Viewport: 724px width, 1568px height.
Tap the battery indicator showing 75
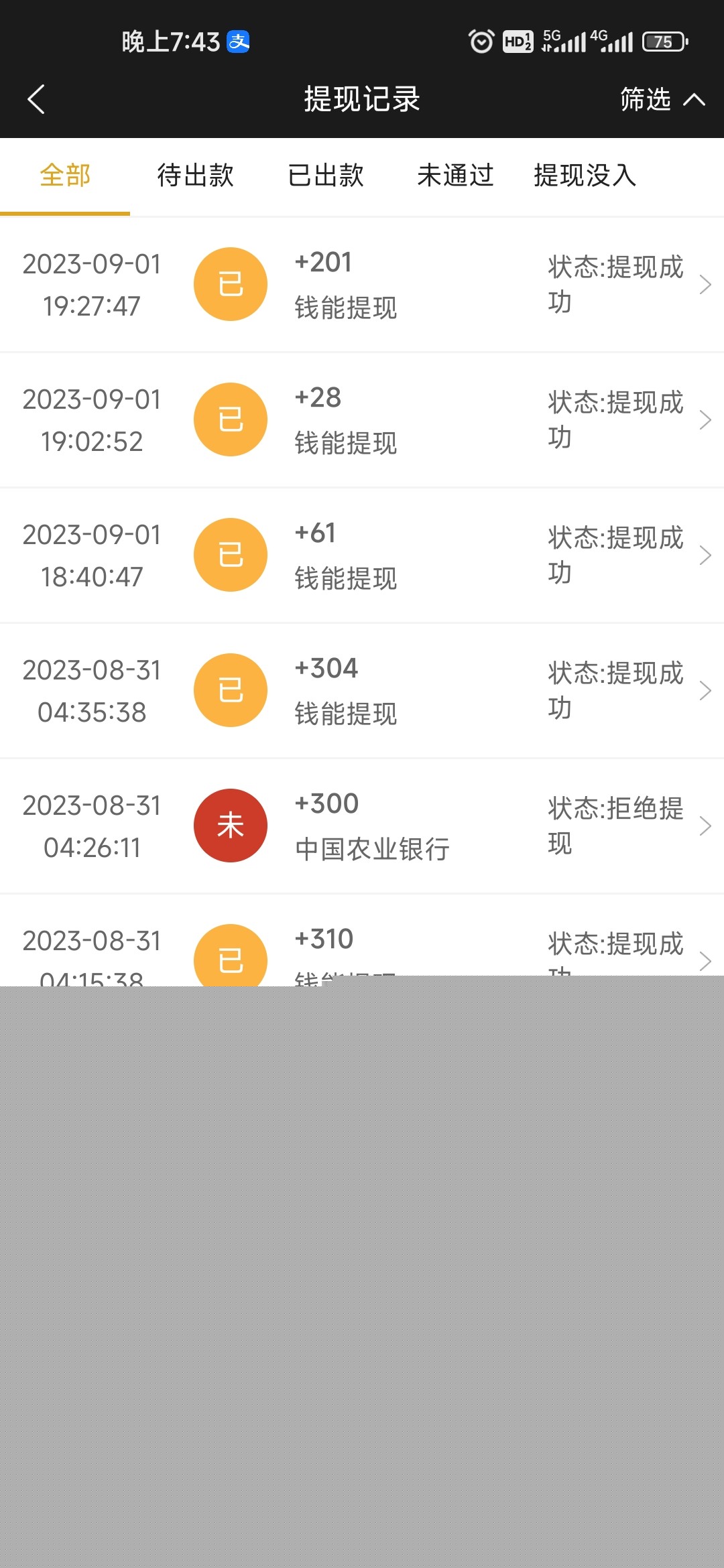664,42
